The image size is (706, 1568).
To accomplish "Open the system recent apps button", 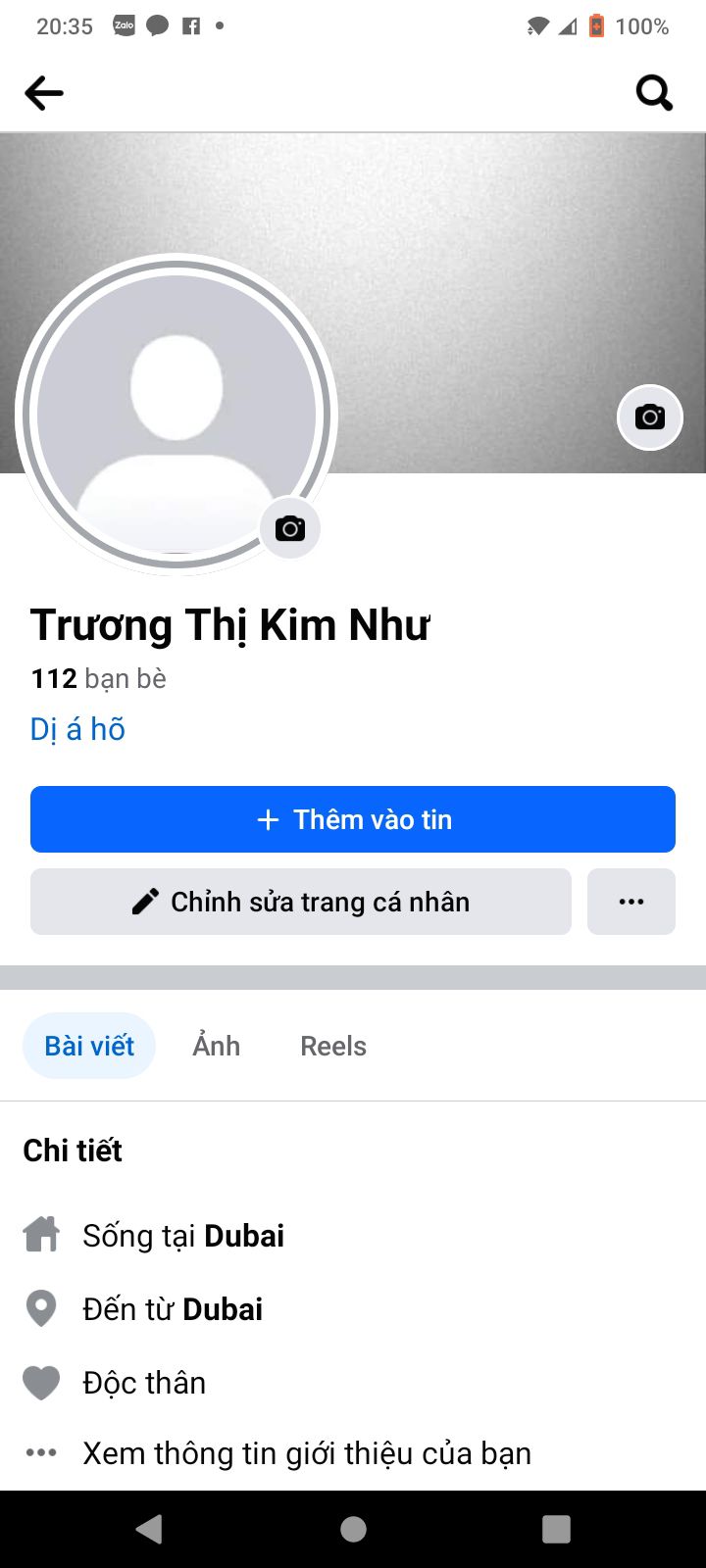I will click(556, 1529).
